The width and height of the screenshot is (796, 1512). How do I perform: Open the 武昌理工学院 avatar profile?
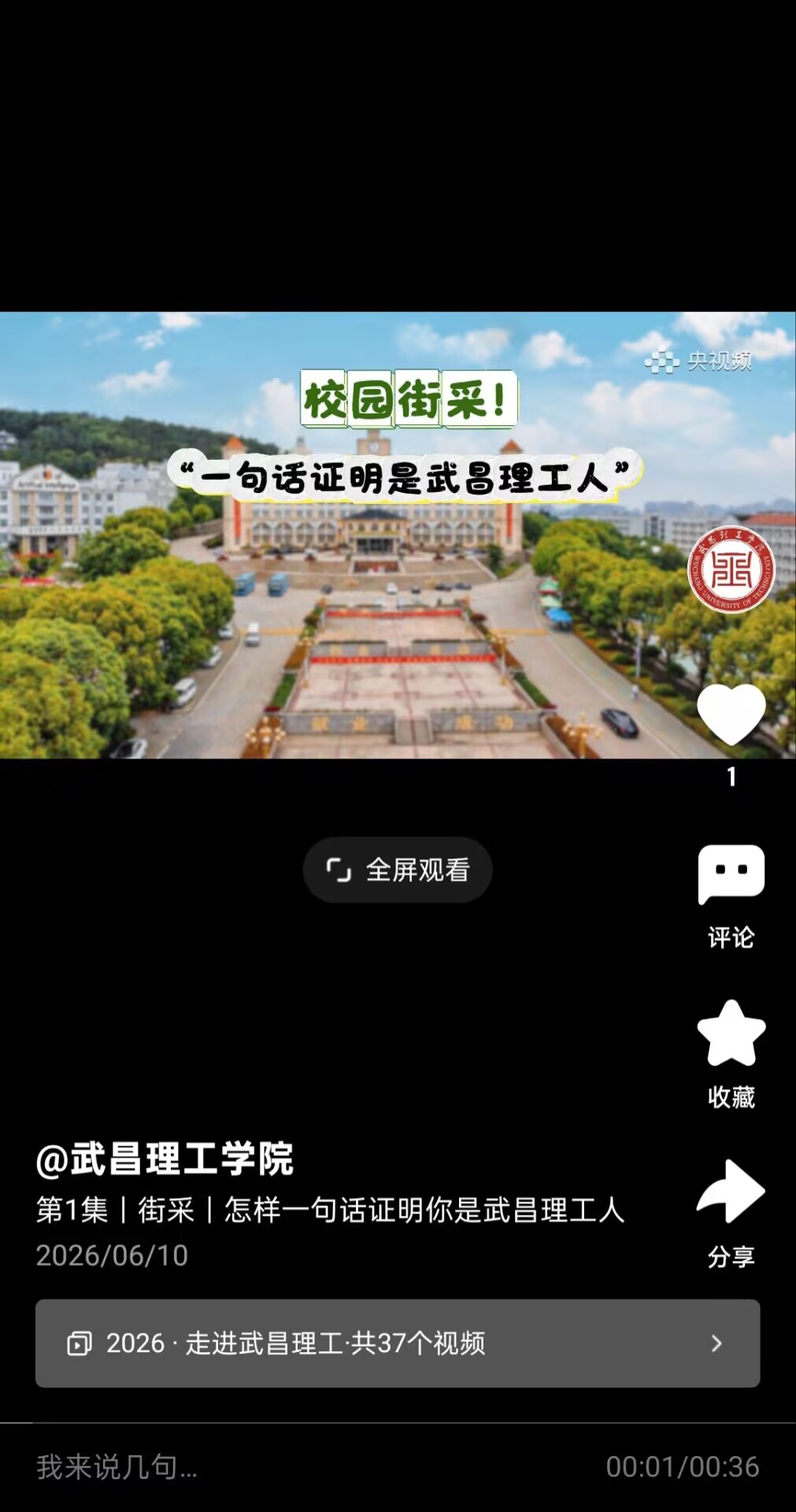pyautogui.click(x=731, y=569)
